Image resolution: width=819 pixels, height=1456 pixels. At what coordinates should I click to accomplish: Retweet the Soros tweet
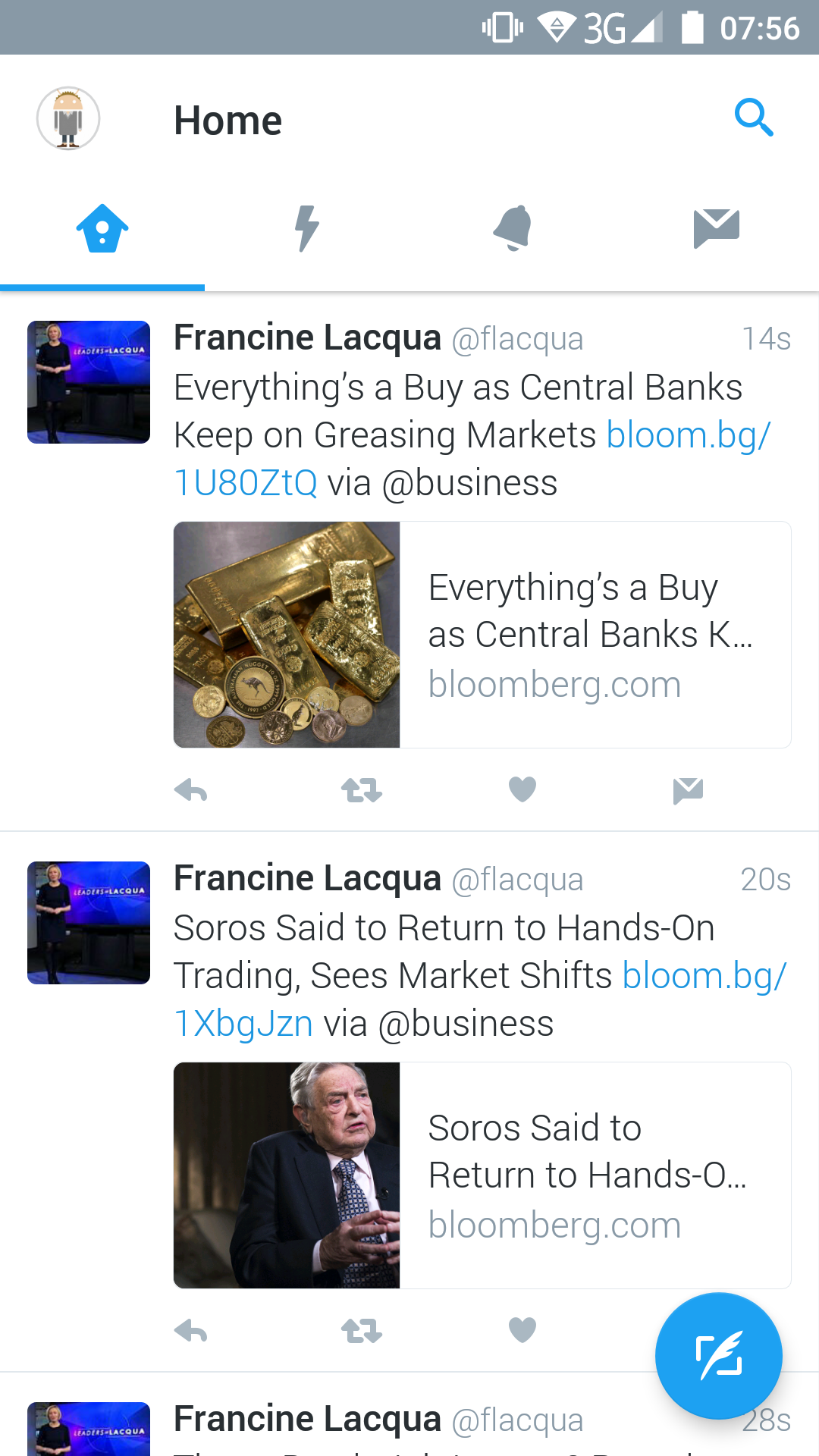coord(362,1332)
